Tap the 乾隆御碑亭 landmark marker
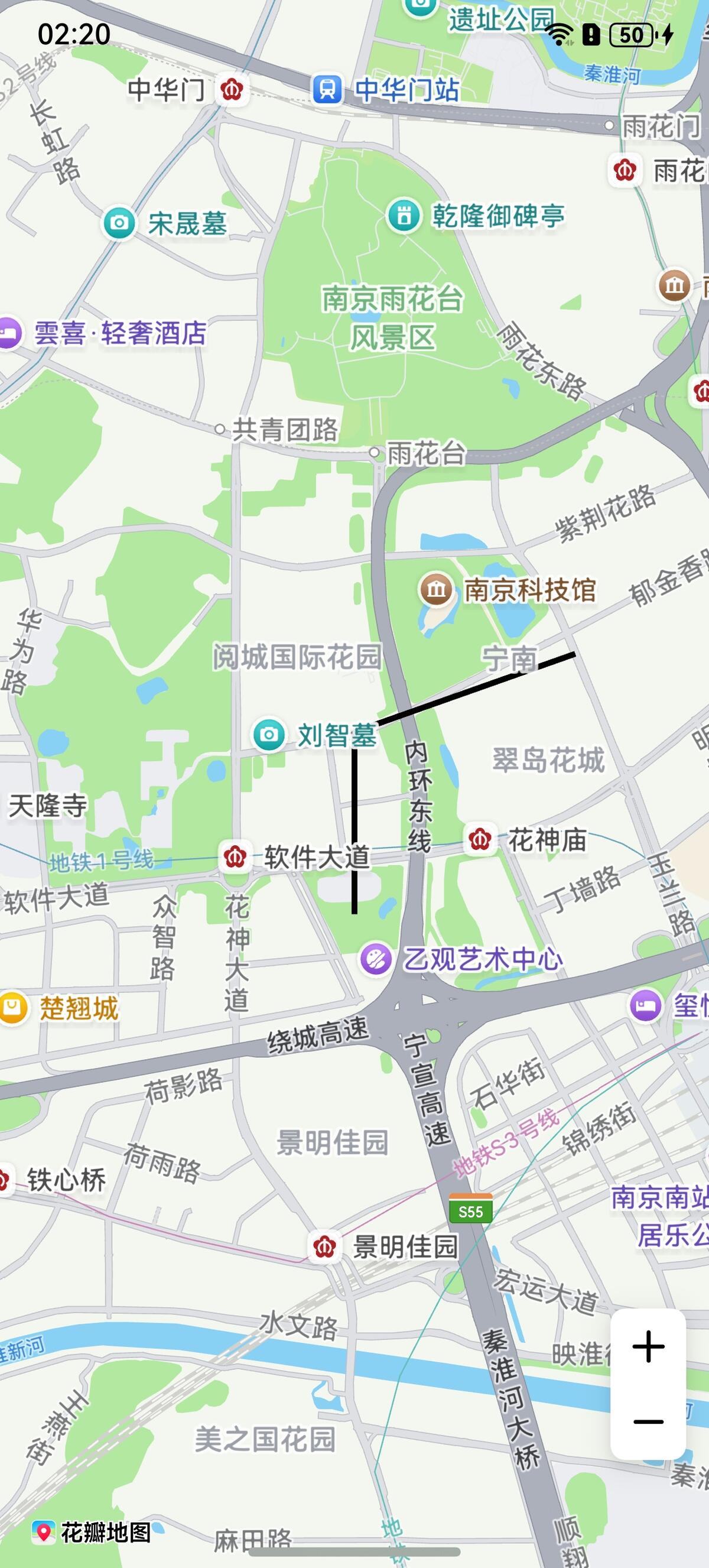The height and width of the screenshot is (1568, 709). click(404, 215)
